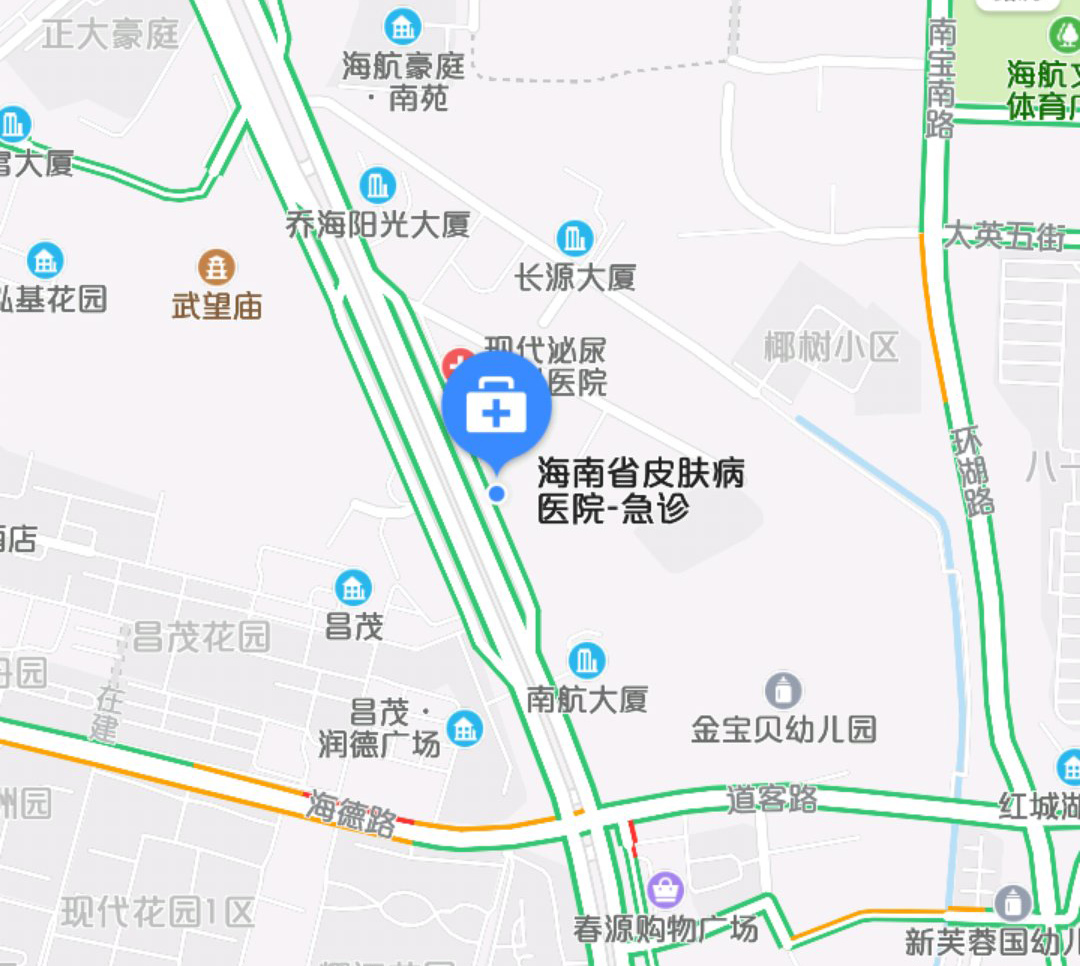Open the 弘基花园 residential marker
1080x966 pixels.
tap(45, 260)
